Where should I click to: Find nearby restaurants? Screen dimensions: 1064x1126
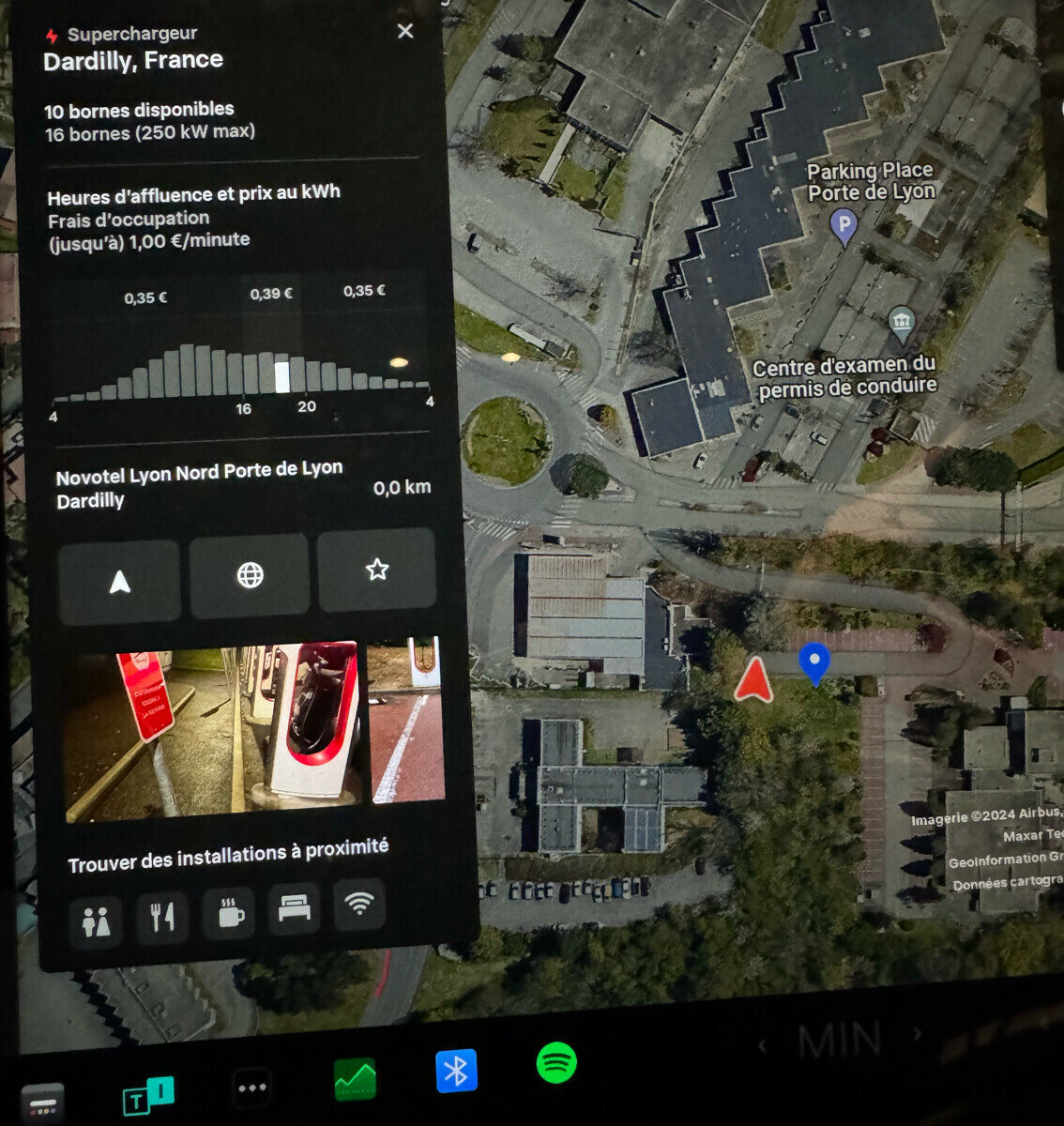163,917
